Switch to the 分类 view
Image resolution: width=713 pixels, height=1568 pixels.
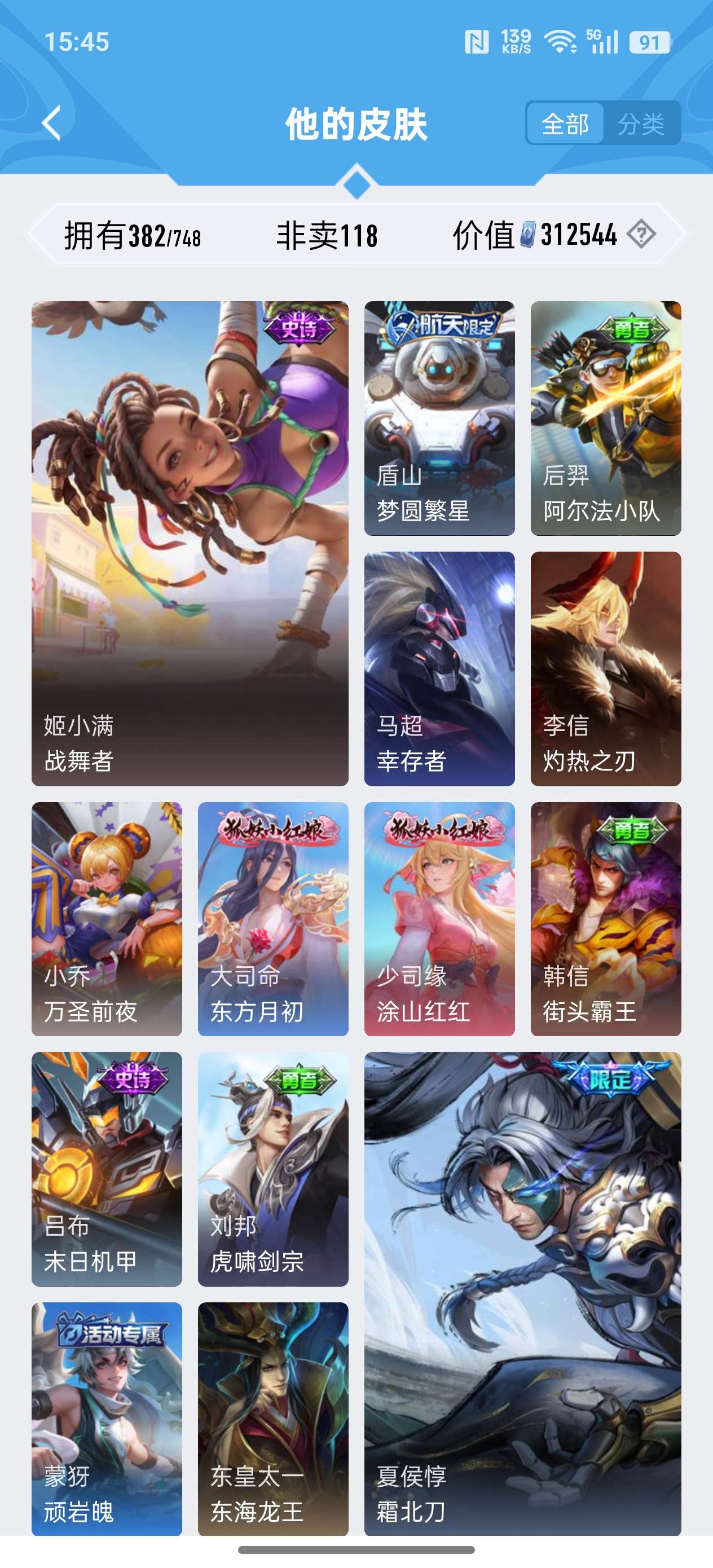click(x=641, y=124)
